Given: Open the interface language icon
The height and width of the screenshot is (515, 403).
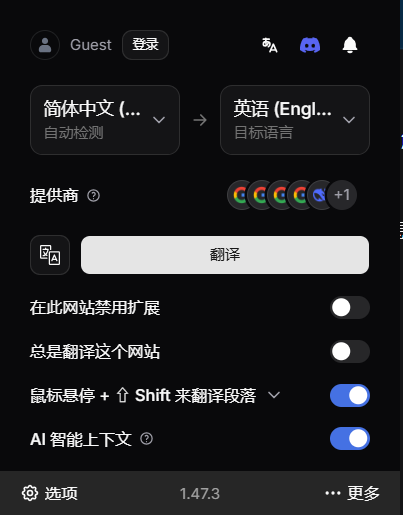Looking at the screenshot, I should coord(269,45).
